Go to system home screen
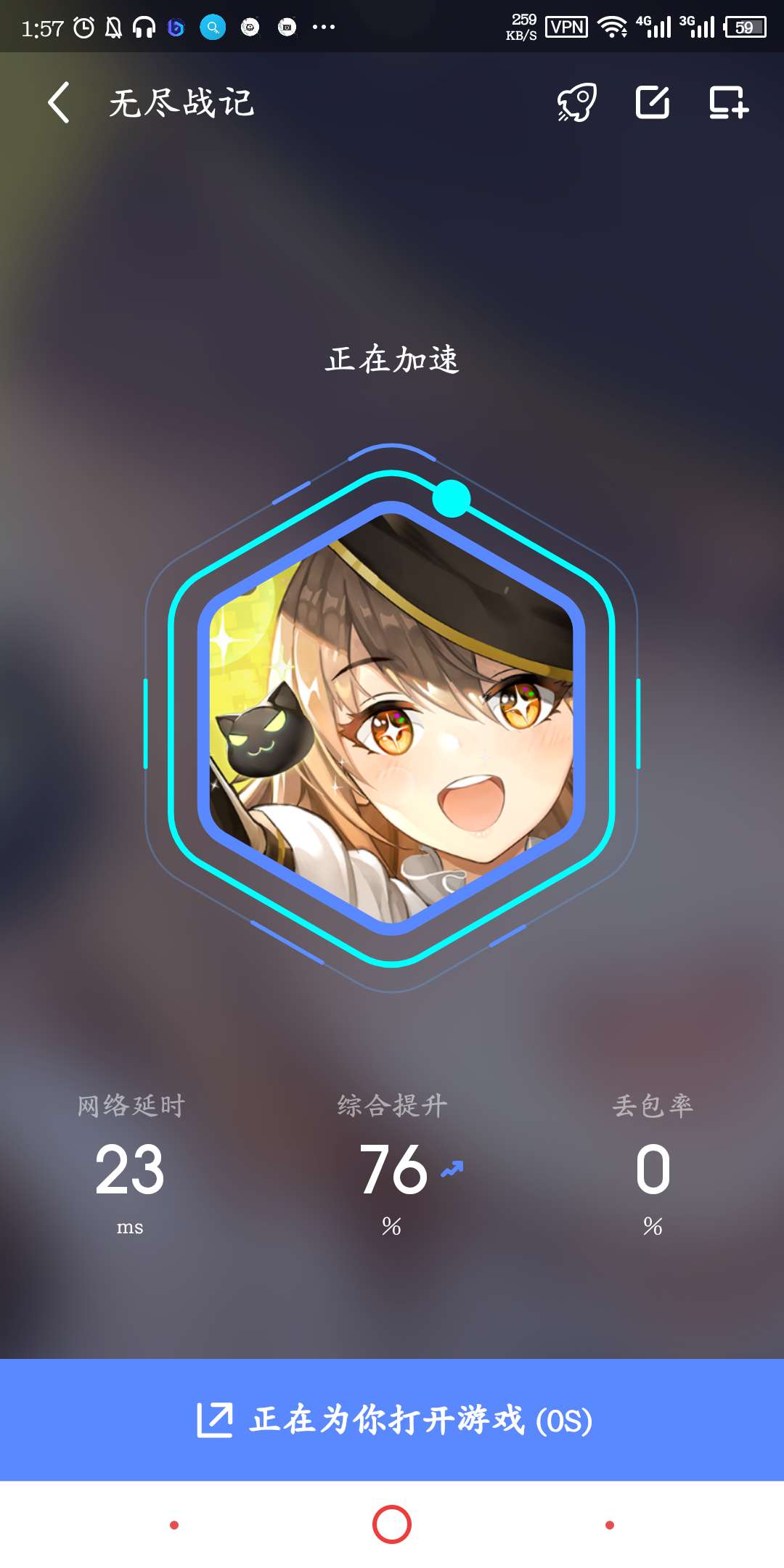The image size is (784, 1568). 392,1524
